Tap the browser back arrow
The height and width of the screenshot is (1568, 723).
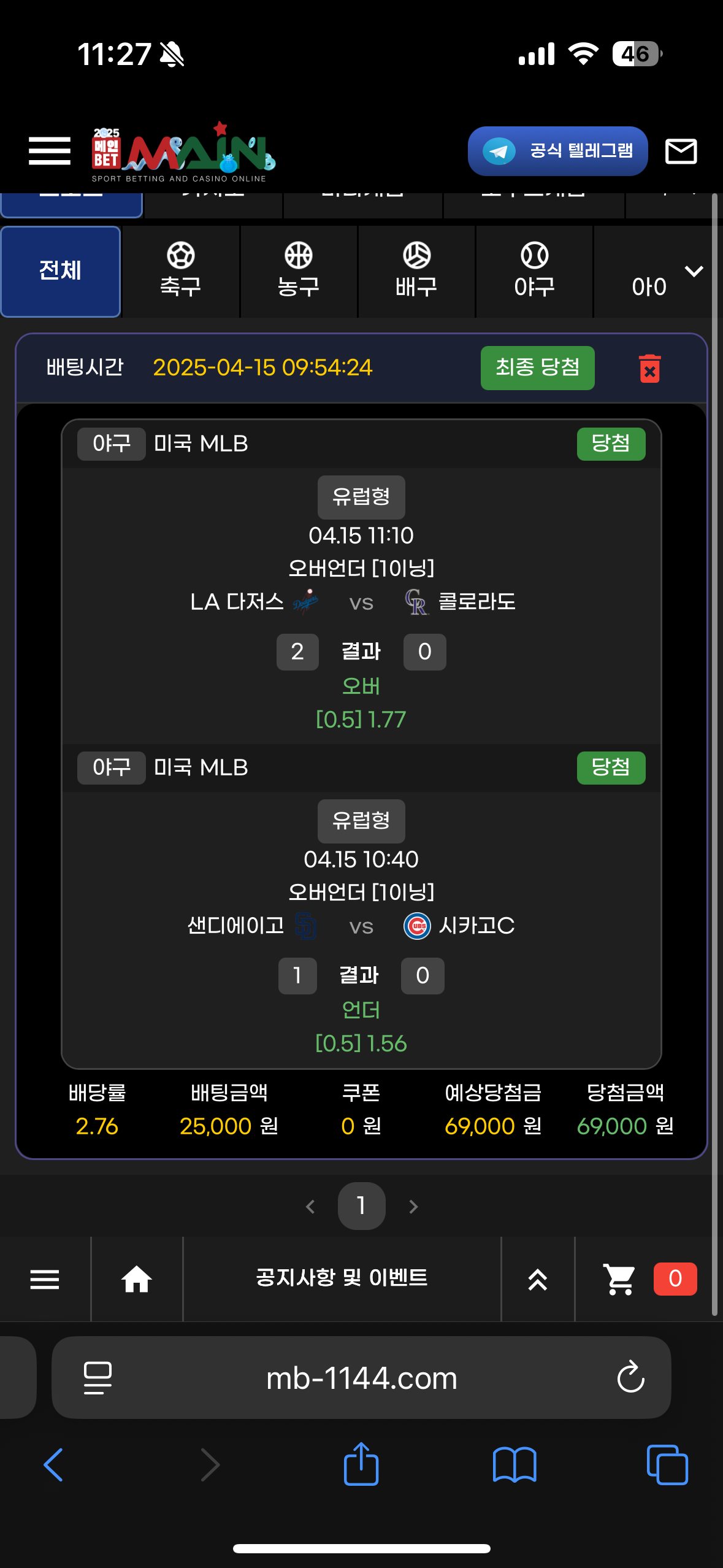[54, 1465]
